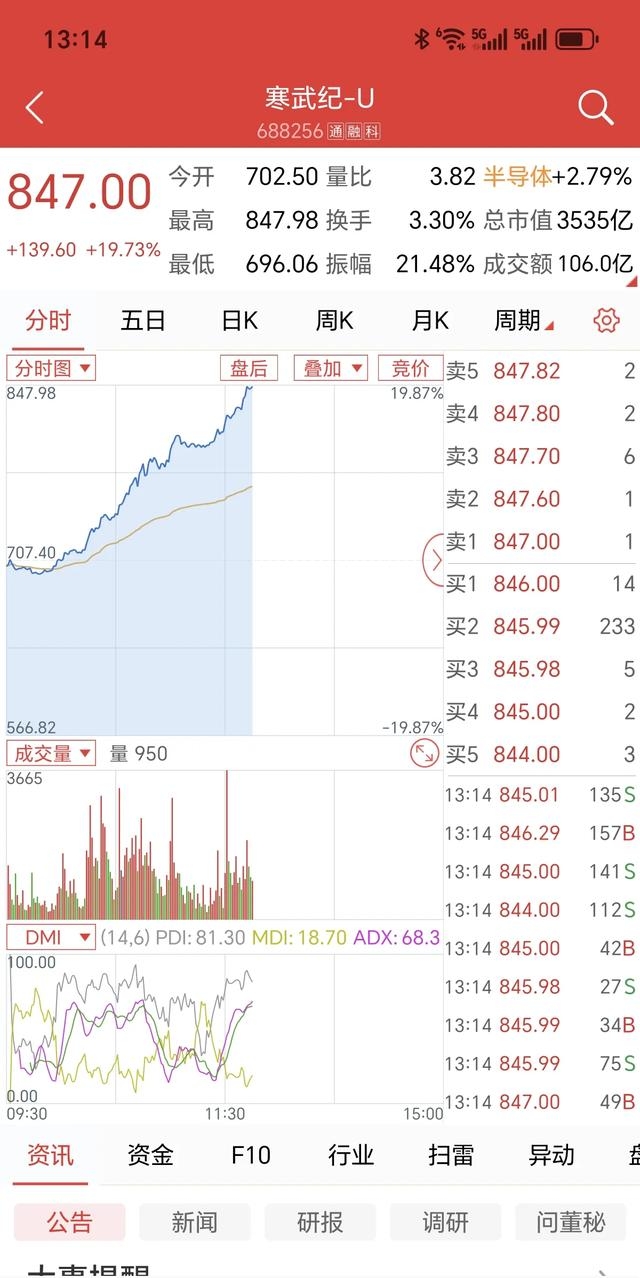The image size is (640, 1278).
Task: Open the 叠加 overlay dropdown
Action: pos(330,368)
